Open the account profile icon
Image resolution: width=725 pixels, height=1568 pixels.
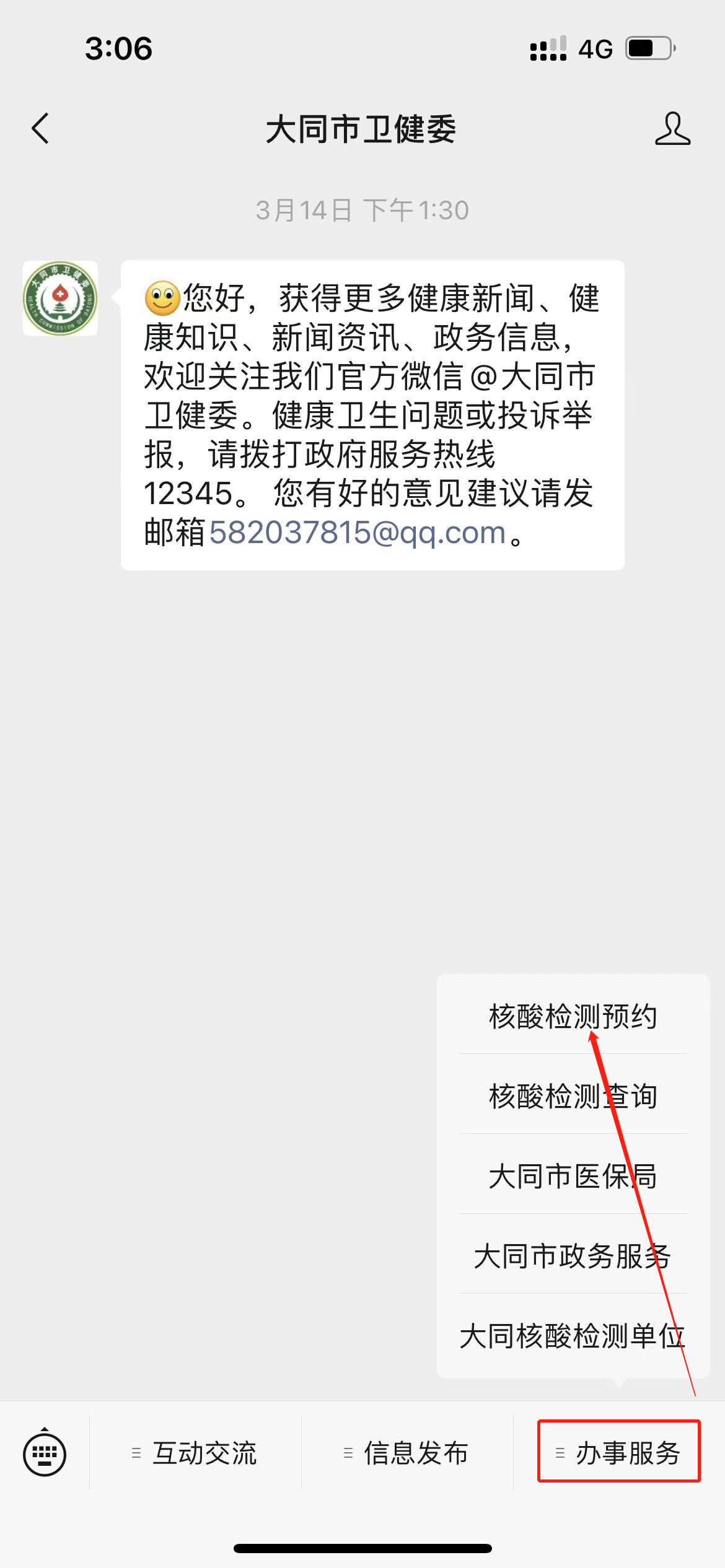tap(672, 129)
